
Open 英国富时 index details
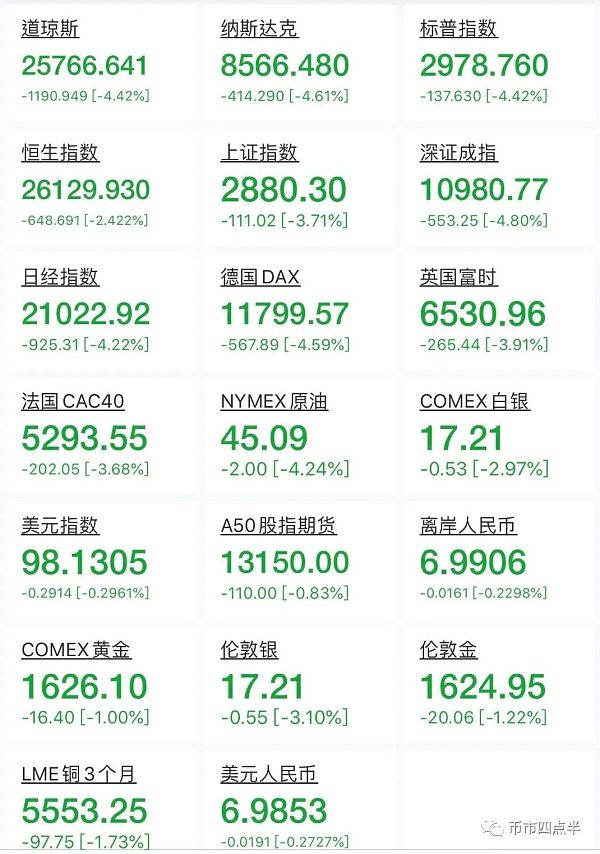coord(497,312)
